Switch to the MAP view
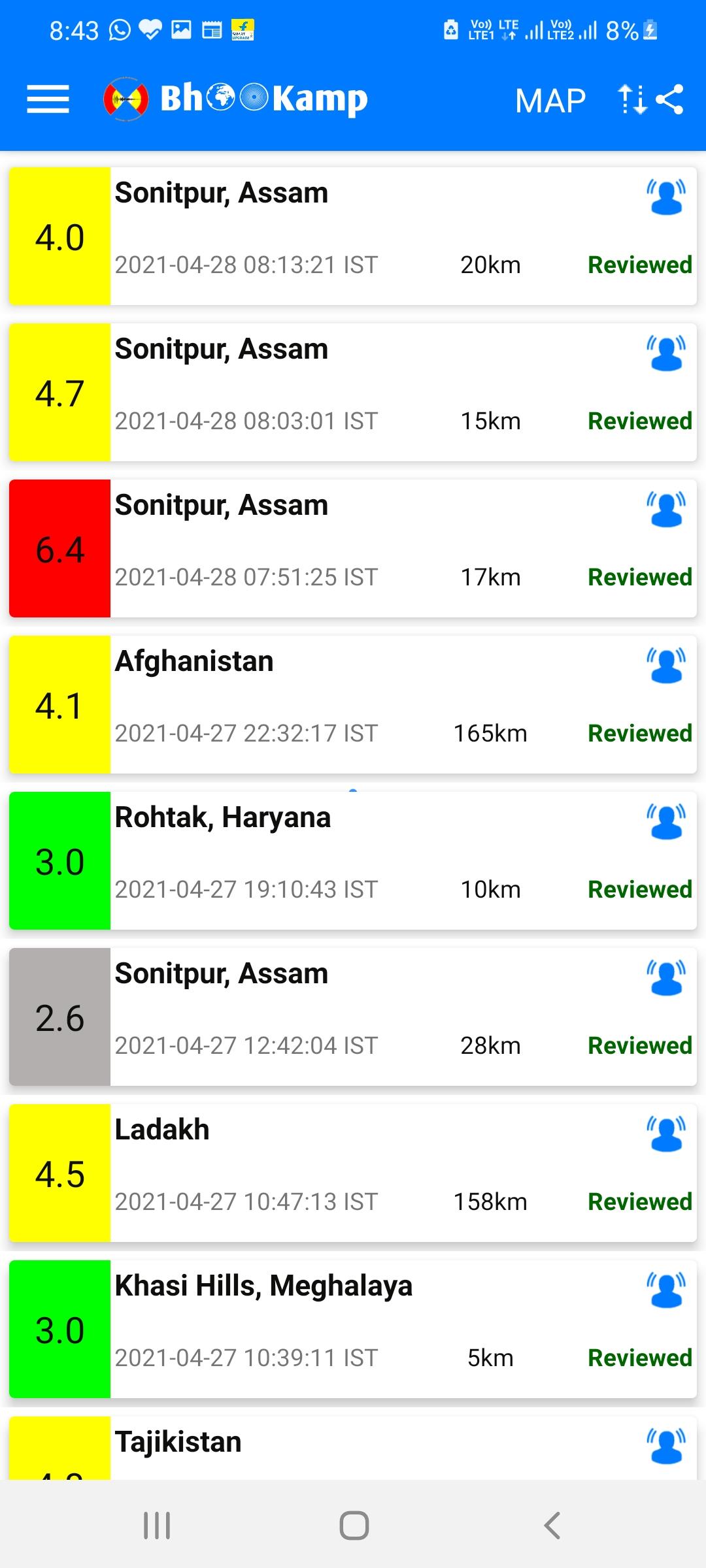 [x=550, y=101]
